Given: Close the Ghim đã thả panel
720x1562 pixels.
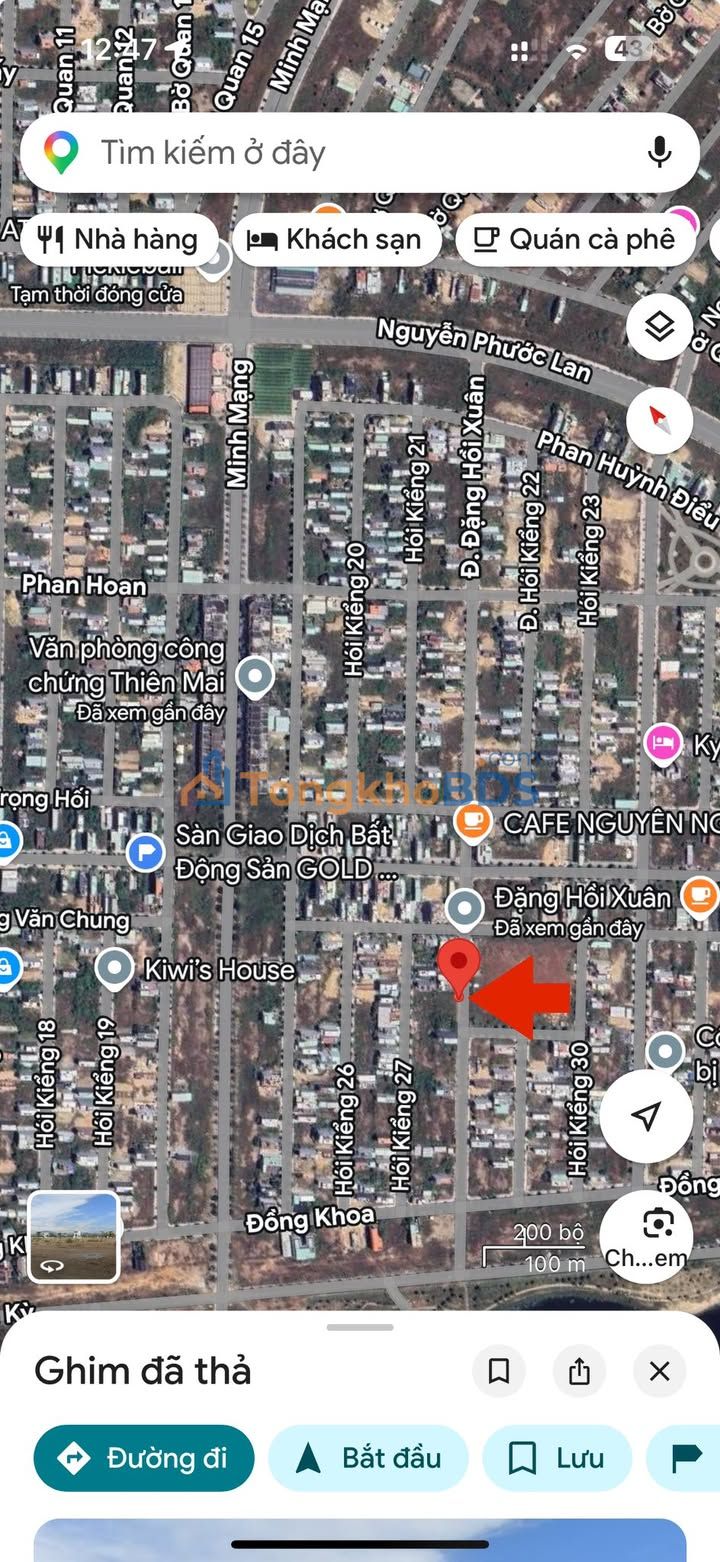Looking at the screenshot, I should pyautogui.click(x=659, y=1371).
